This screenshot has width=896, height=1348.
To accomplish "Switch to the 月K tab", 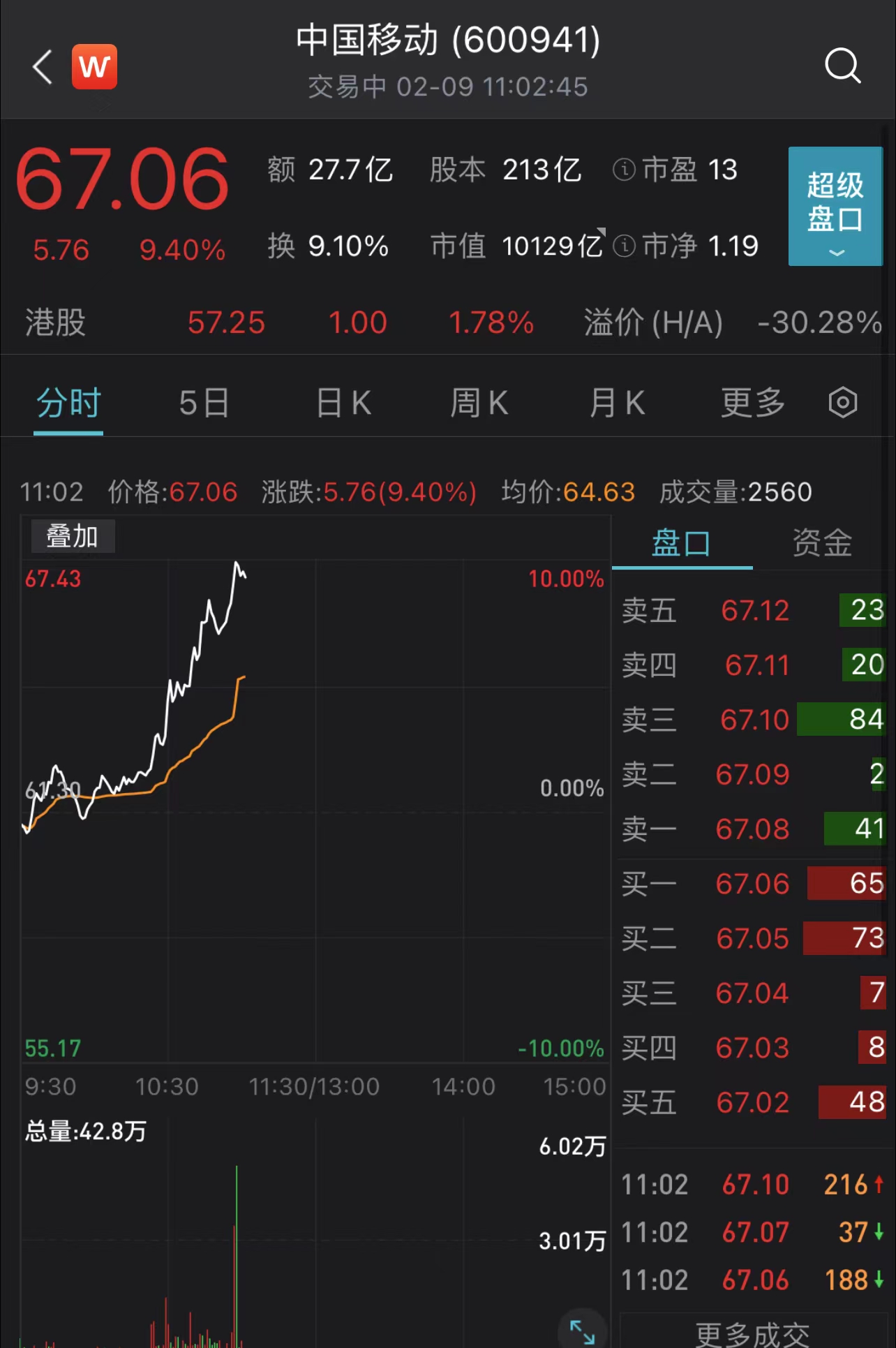I will pyautogui.click(x=617, y=403).
